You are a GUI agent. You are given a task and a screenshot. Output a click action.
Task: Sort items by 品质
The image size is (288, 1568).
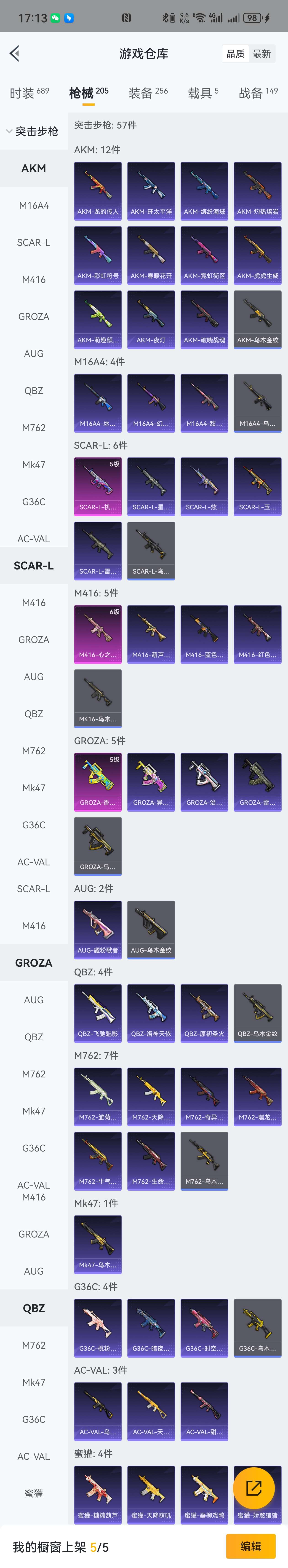[235, 54]
